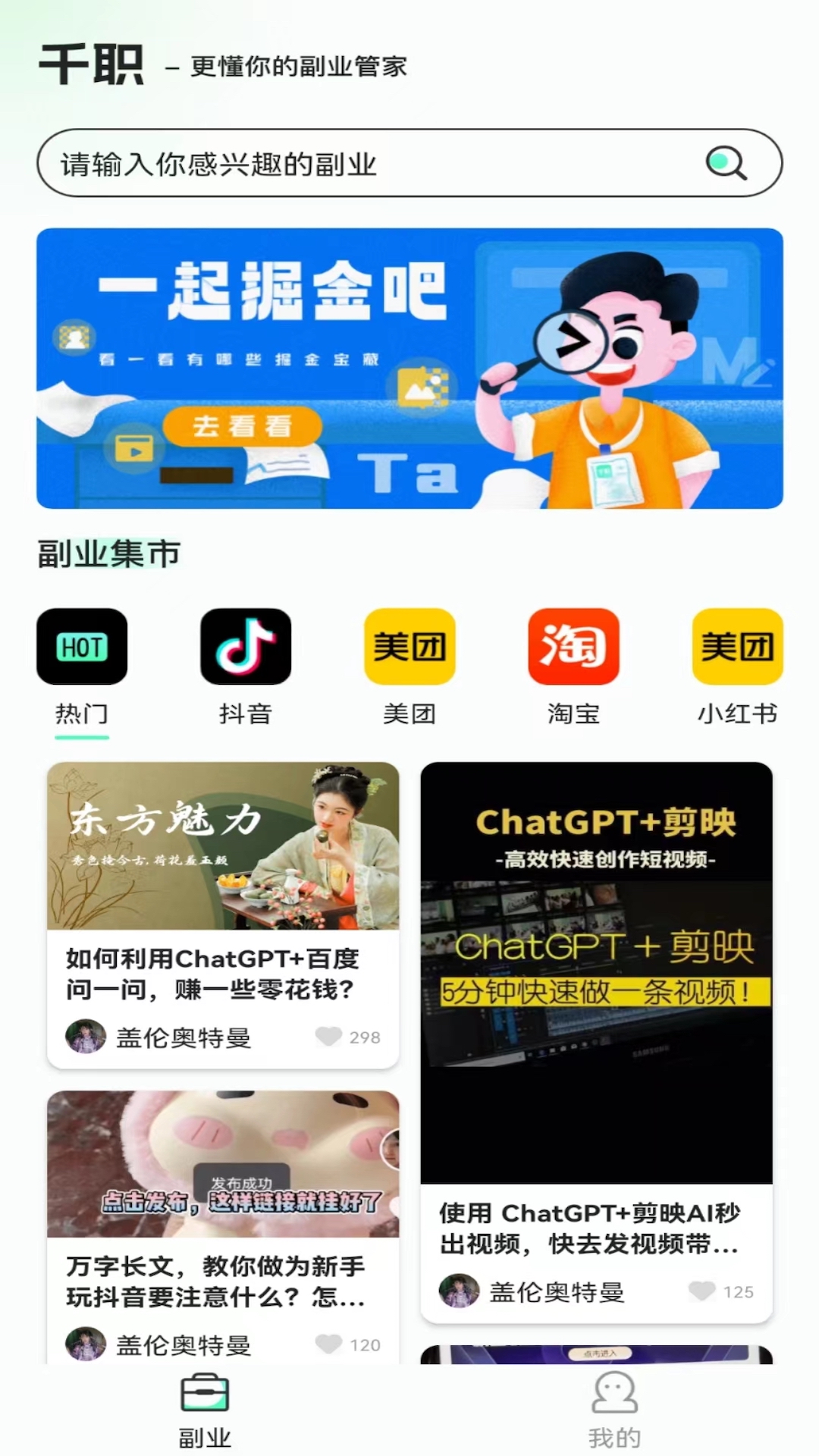Open the 抖音 Douyin marketplace icon
This screenshot has height=1456, width=819.
pyautogui.click(x=246, y=648)
